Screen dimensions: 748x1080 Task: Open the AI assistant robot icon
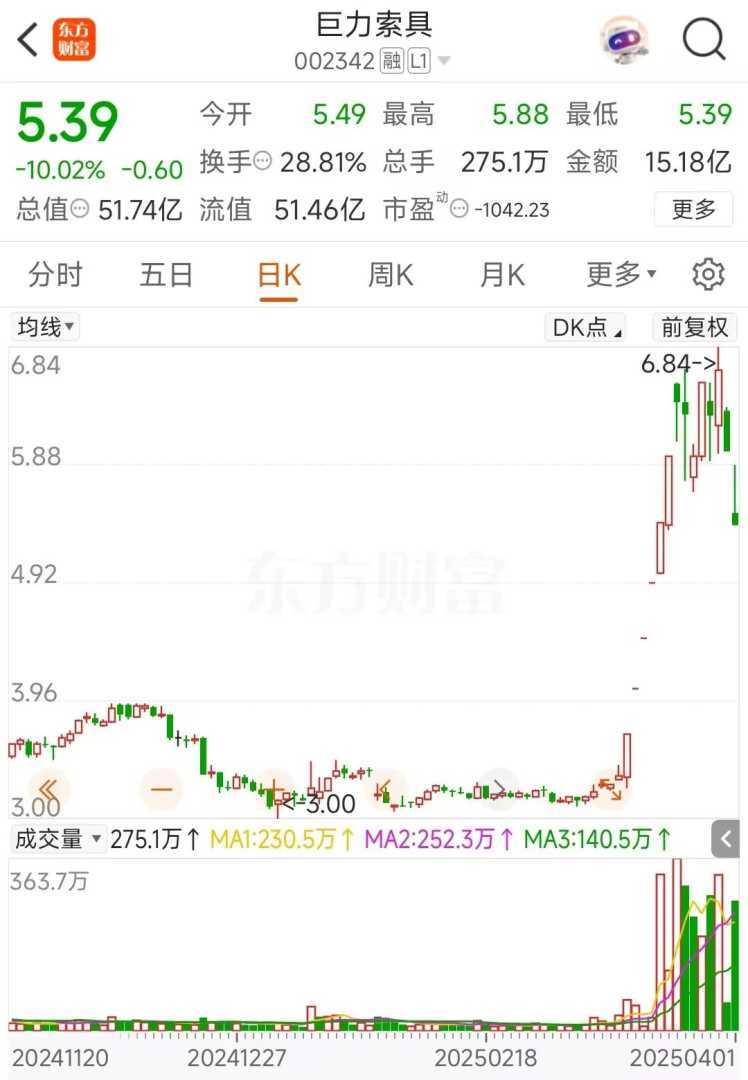(x=624, y=40)
